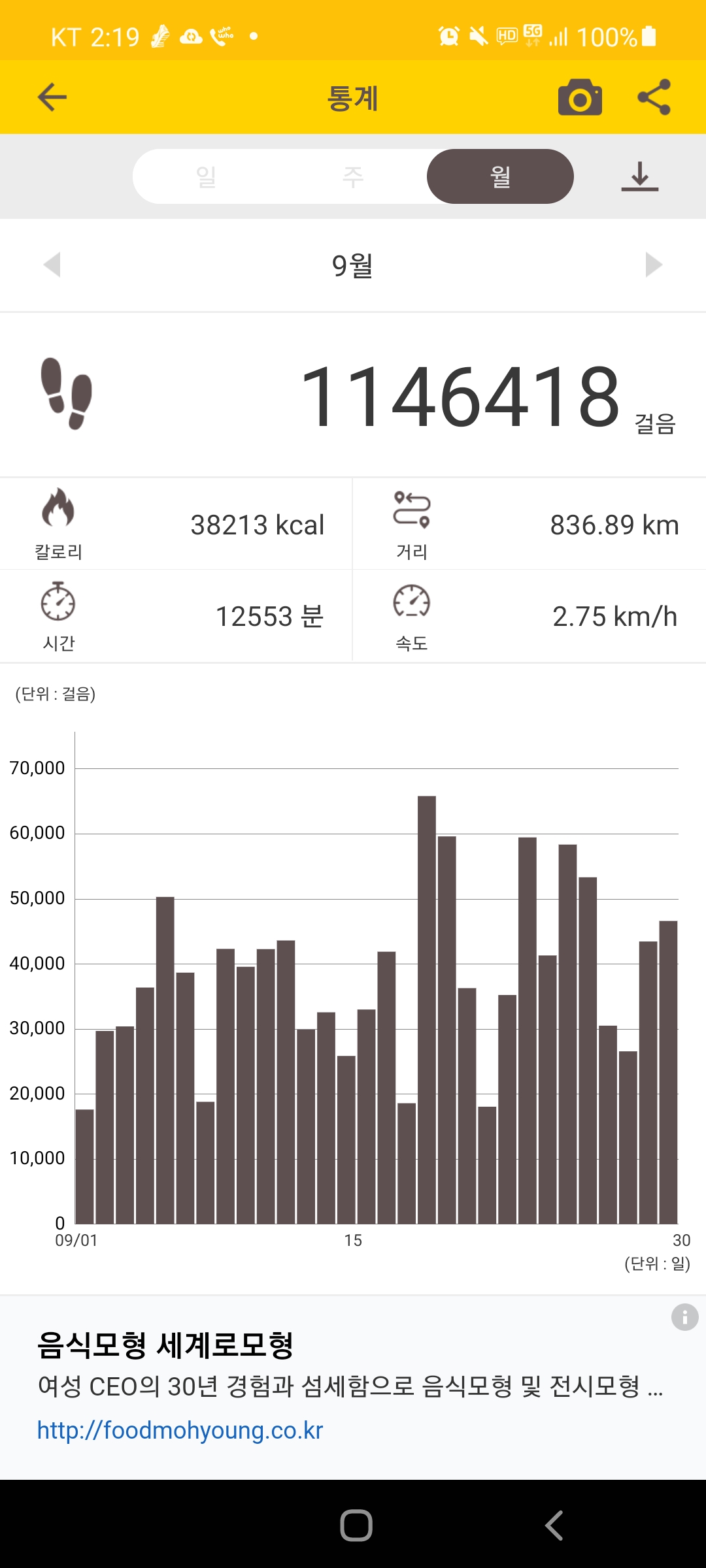Capture a screenshot with the camera icon

pyautogui.click(x=580, y=97)
